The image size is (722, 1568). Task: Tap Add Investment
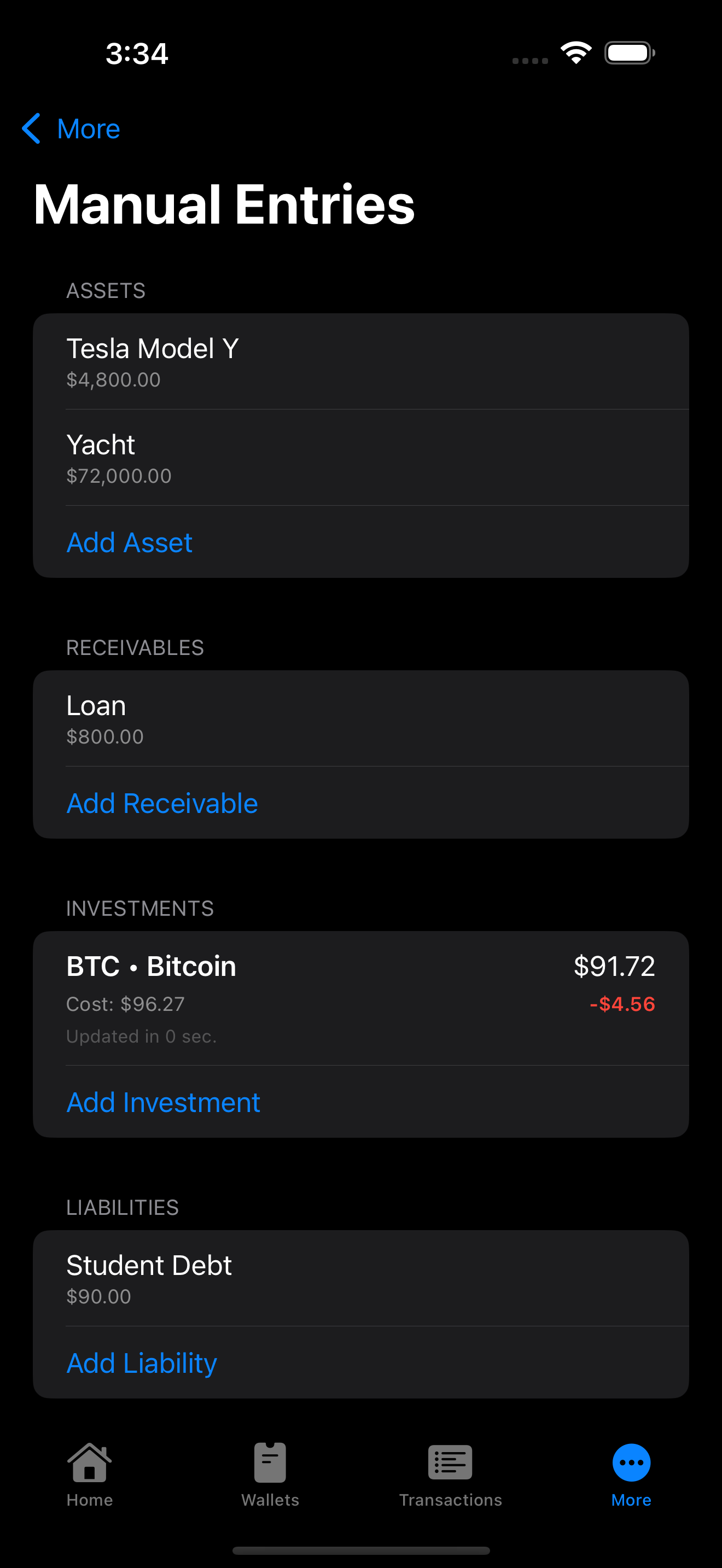coord(162,1102)
